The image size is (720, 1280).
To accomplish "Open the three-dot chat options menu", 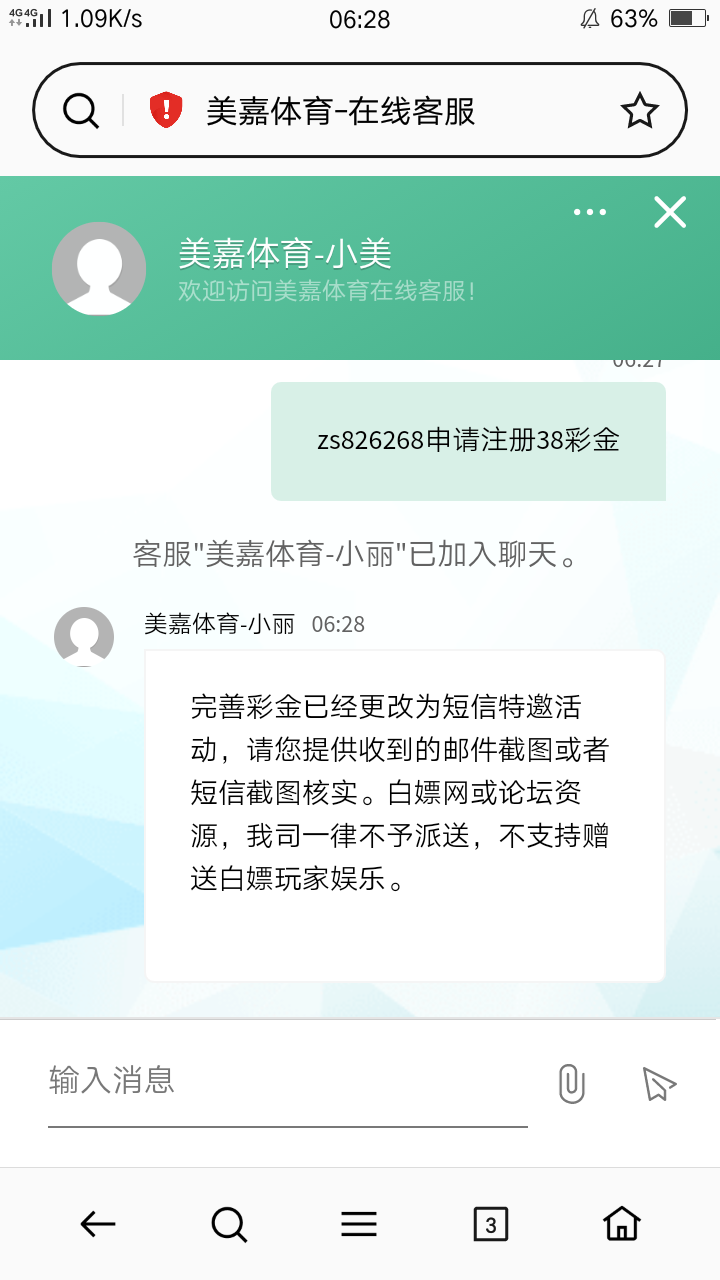I will click(x=590, y=212).
